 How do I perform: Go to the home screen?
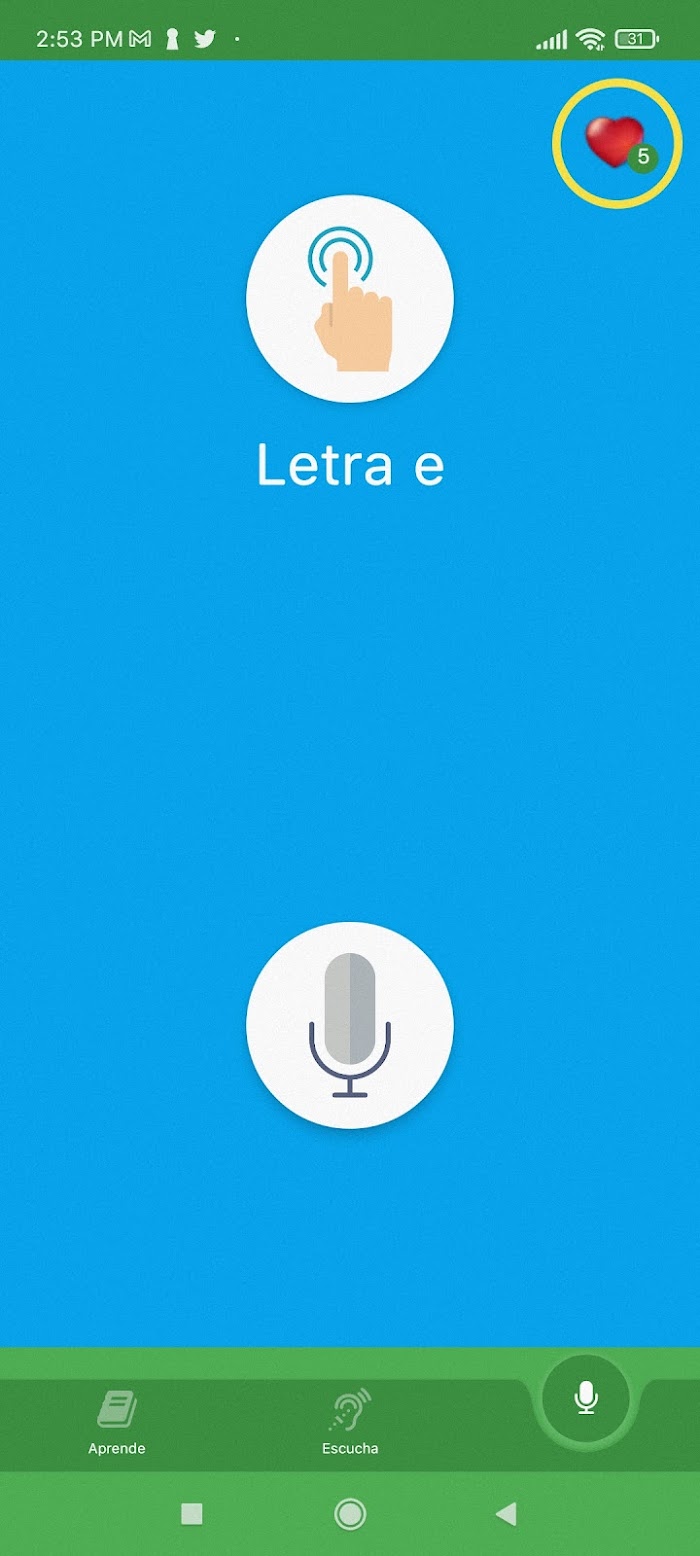[x=350, y=1513]
